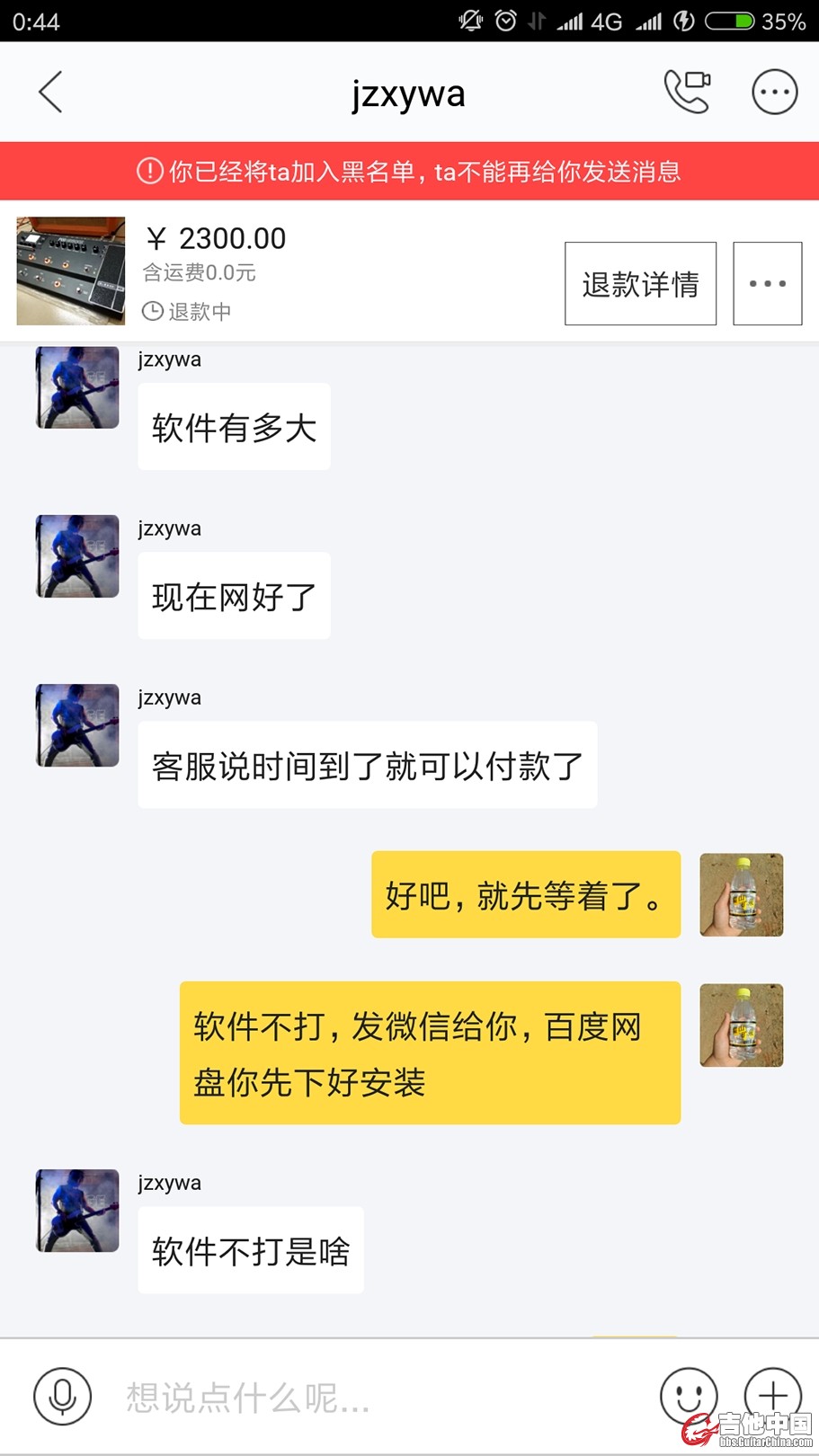Open the ¥2300.00 product thumbnail
Image resolution: width=819 pixels, height=1456 pixels.
click(71, 271)
